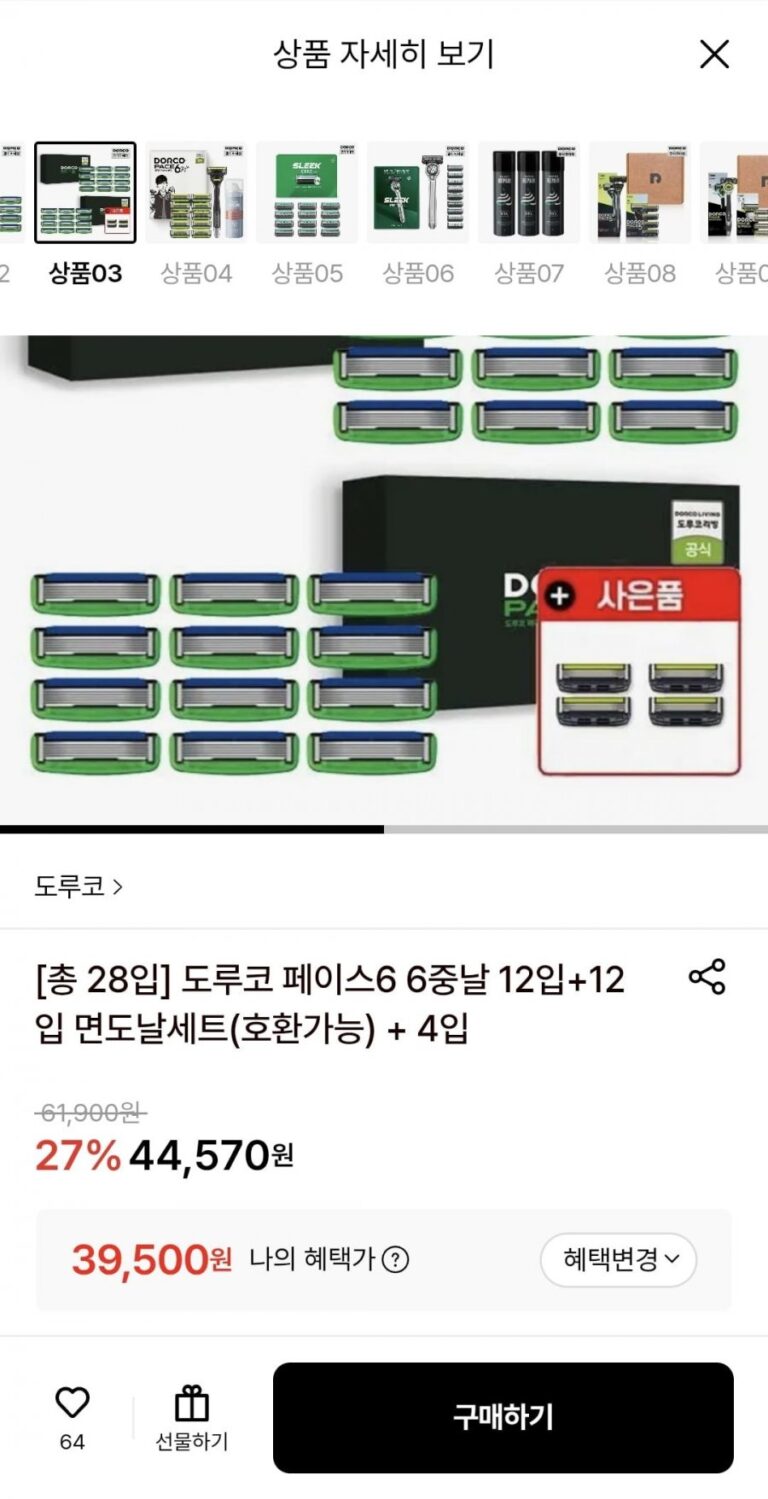
Task: Expand the 혜택변경 dropdown
Action: 618,1260
